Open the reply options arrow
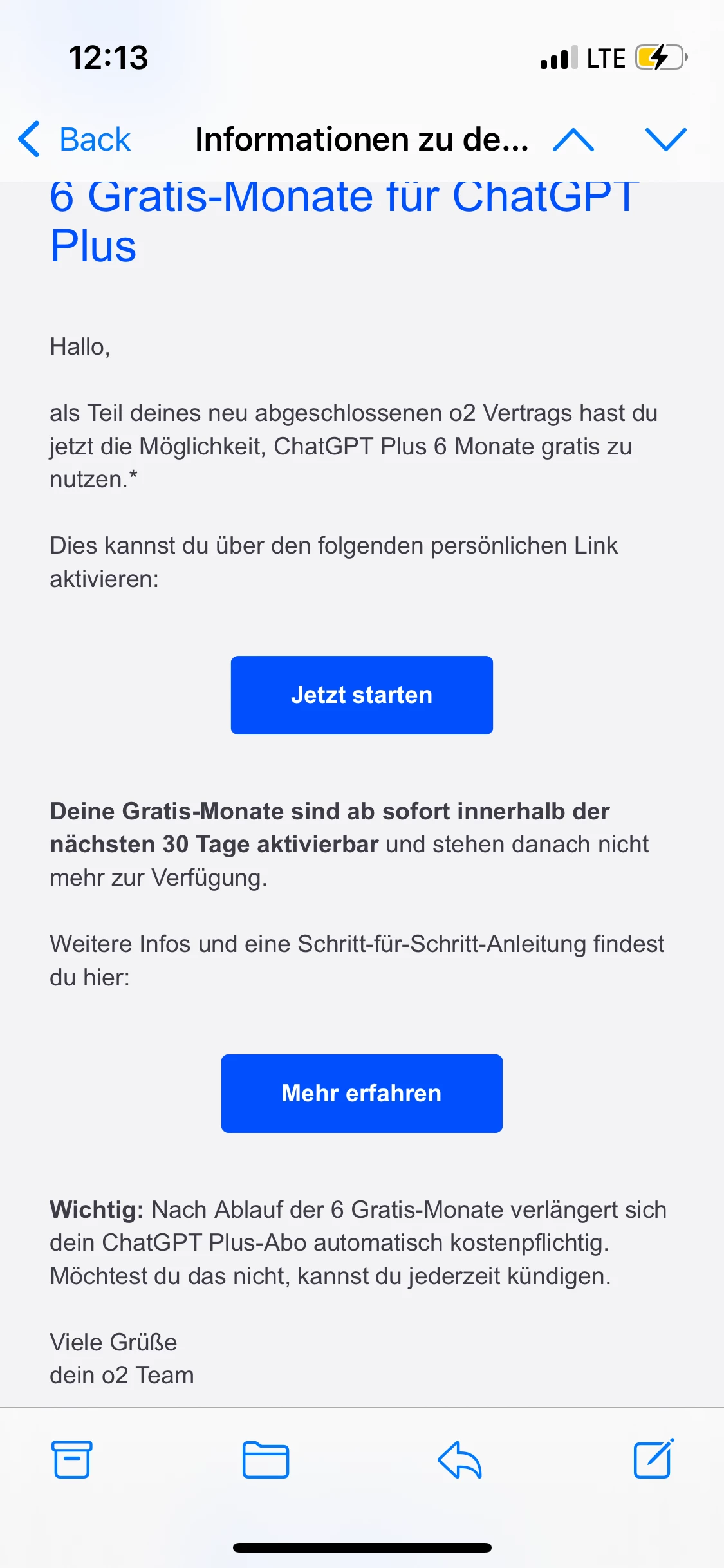This screenshot has height=1568, width=724. [459, 1459]
